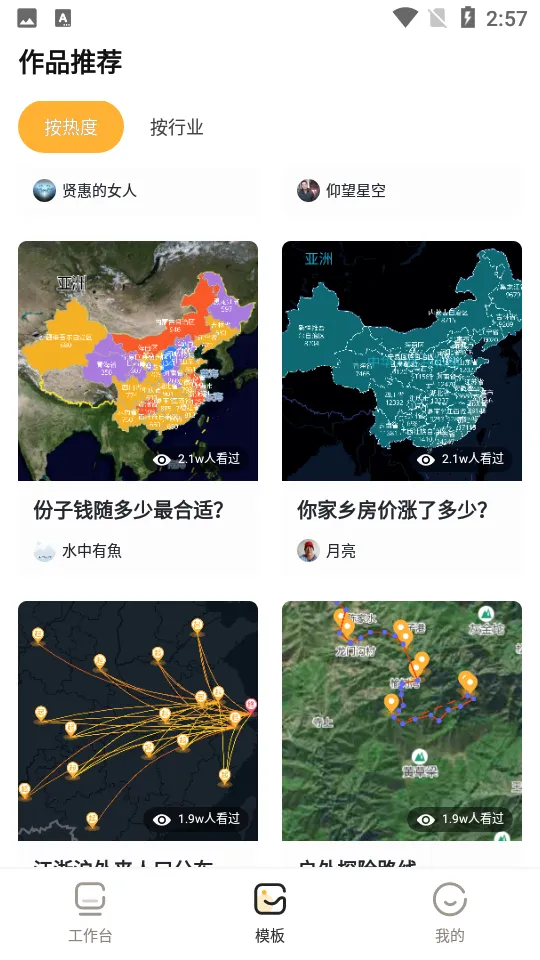Viewport: 540px width, 960px height.
Task: Open the 我的 profile tab
Action: [450, 912]
